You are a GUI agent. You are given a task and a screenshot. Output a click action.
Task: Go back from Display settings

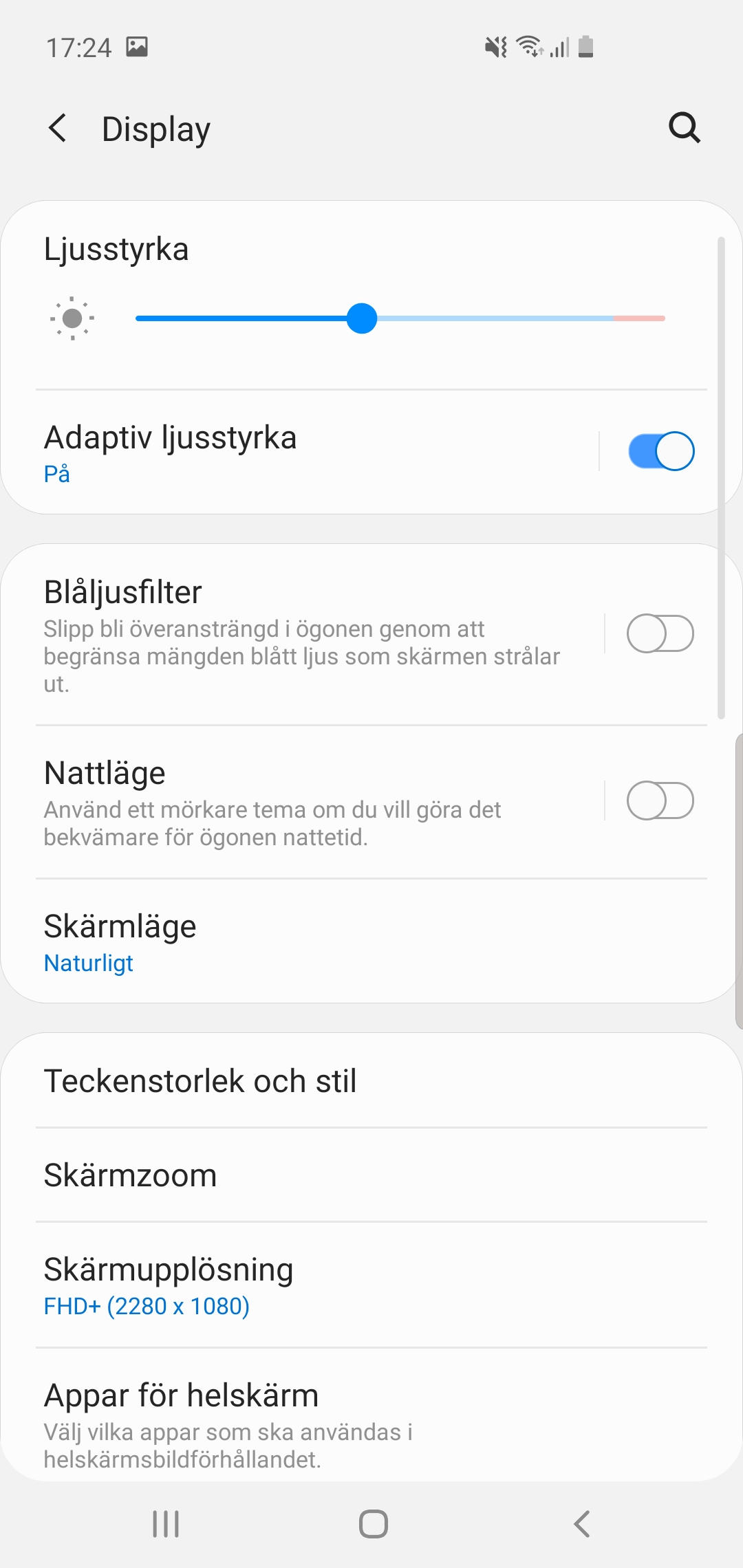click(58, 129)
